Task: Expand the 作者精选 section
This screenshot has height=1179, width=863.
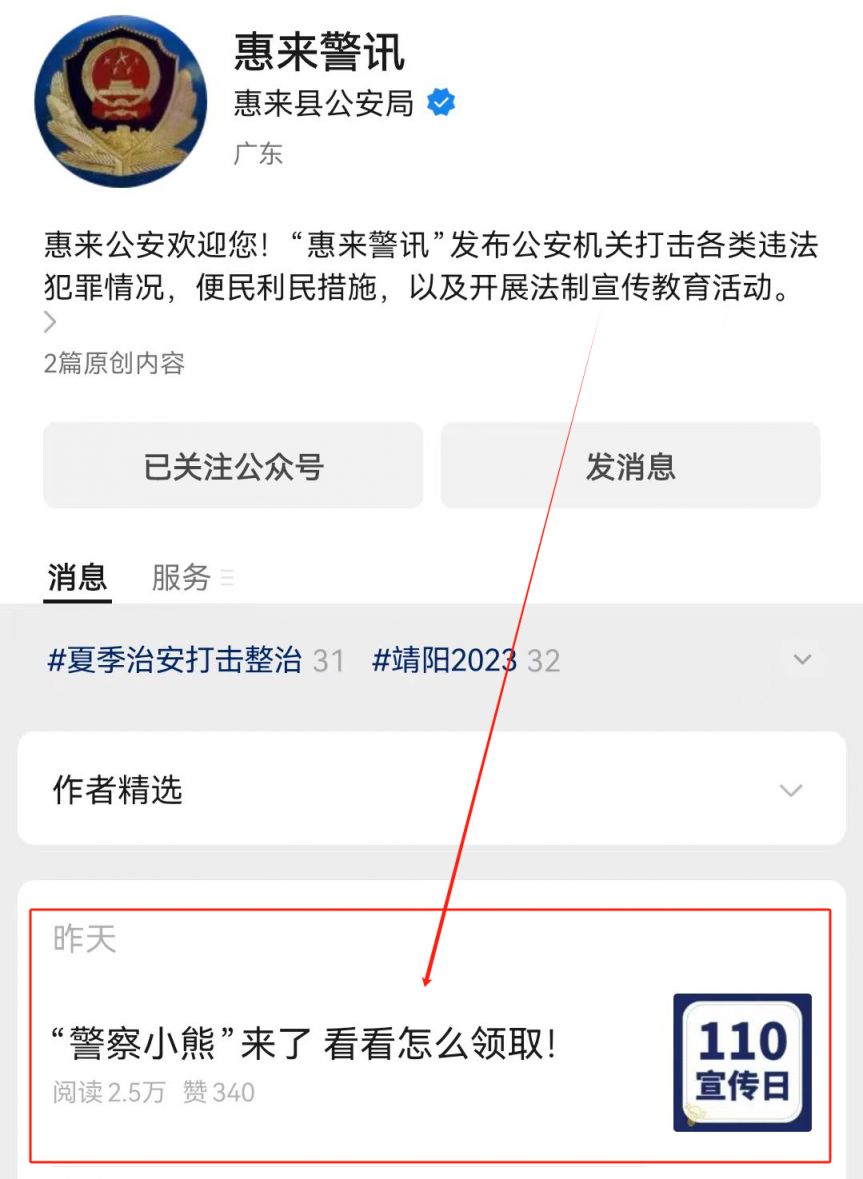Action: [791, 791]
